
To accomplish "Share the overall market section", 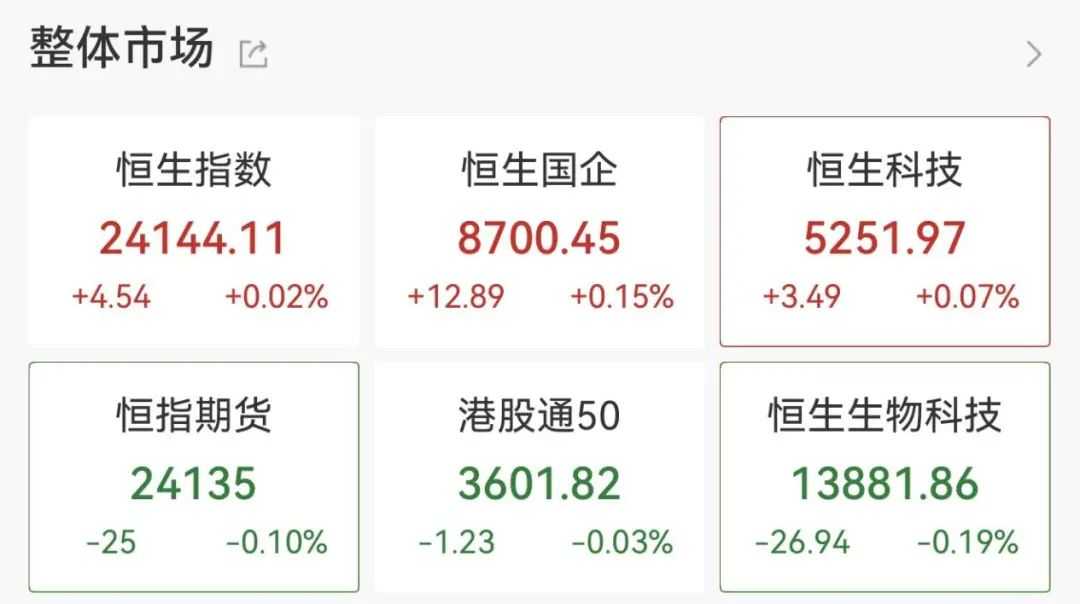I will point(253,54).
